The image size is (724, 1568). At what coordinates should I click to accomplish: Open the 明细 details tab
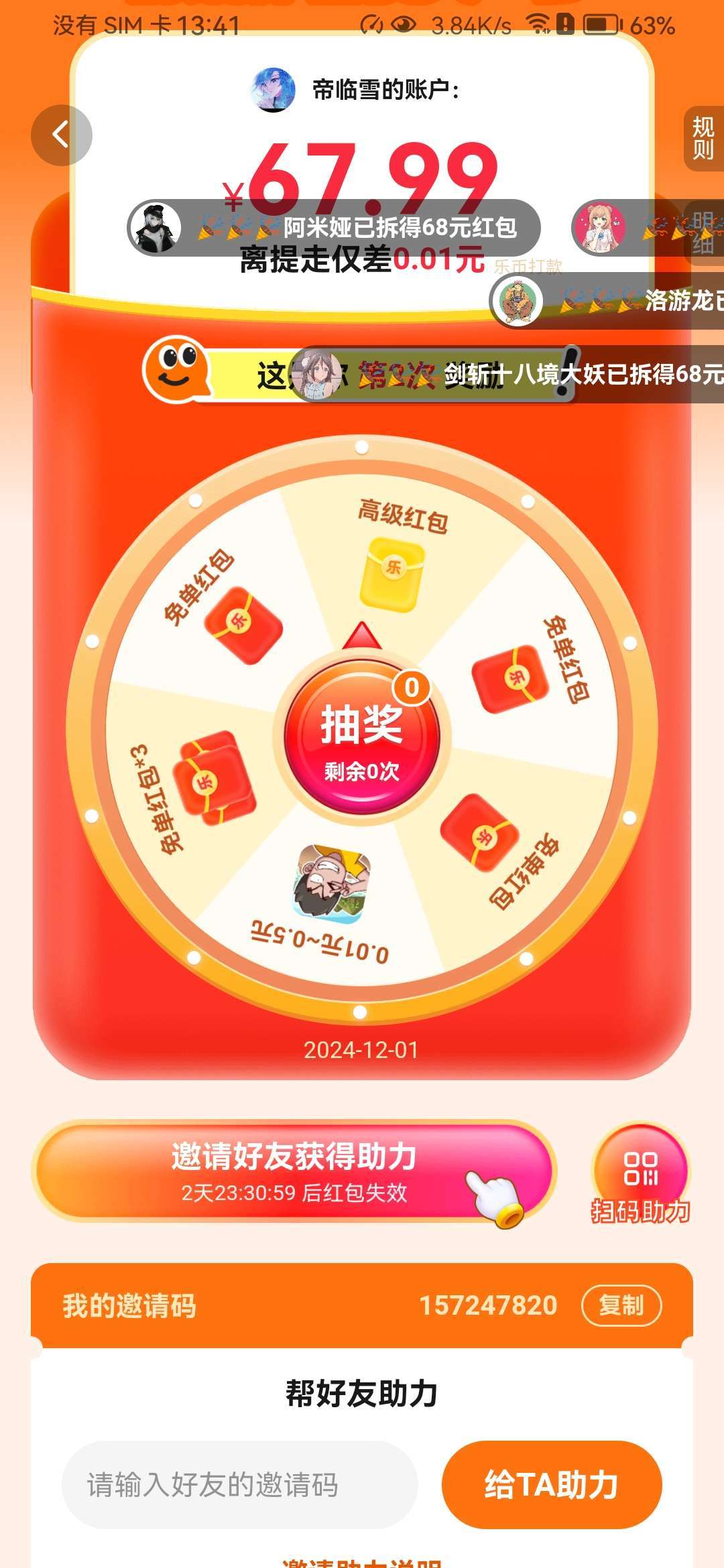click(x=703, y=232)
